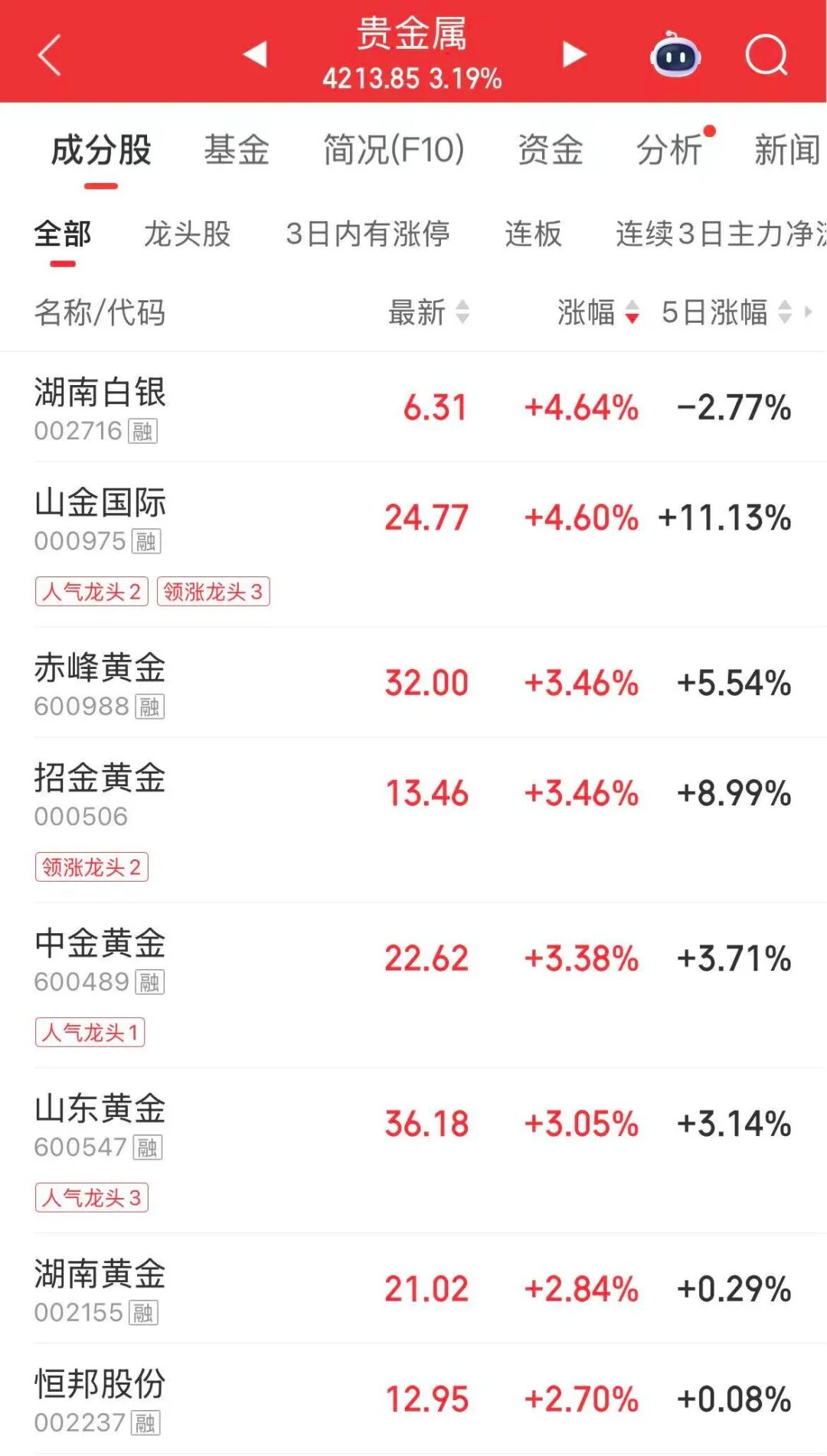Sort the list by 5日涨幅 column
The image size is (827, 1456).
coord(726,312)
